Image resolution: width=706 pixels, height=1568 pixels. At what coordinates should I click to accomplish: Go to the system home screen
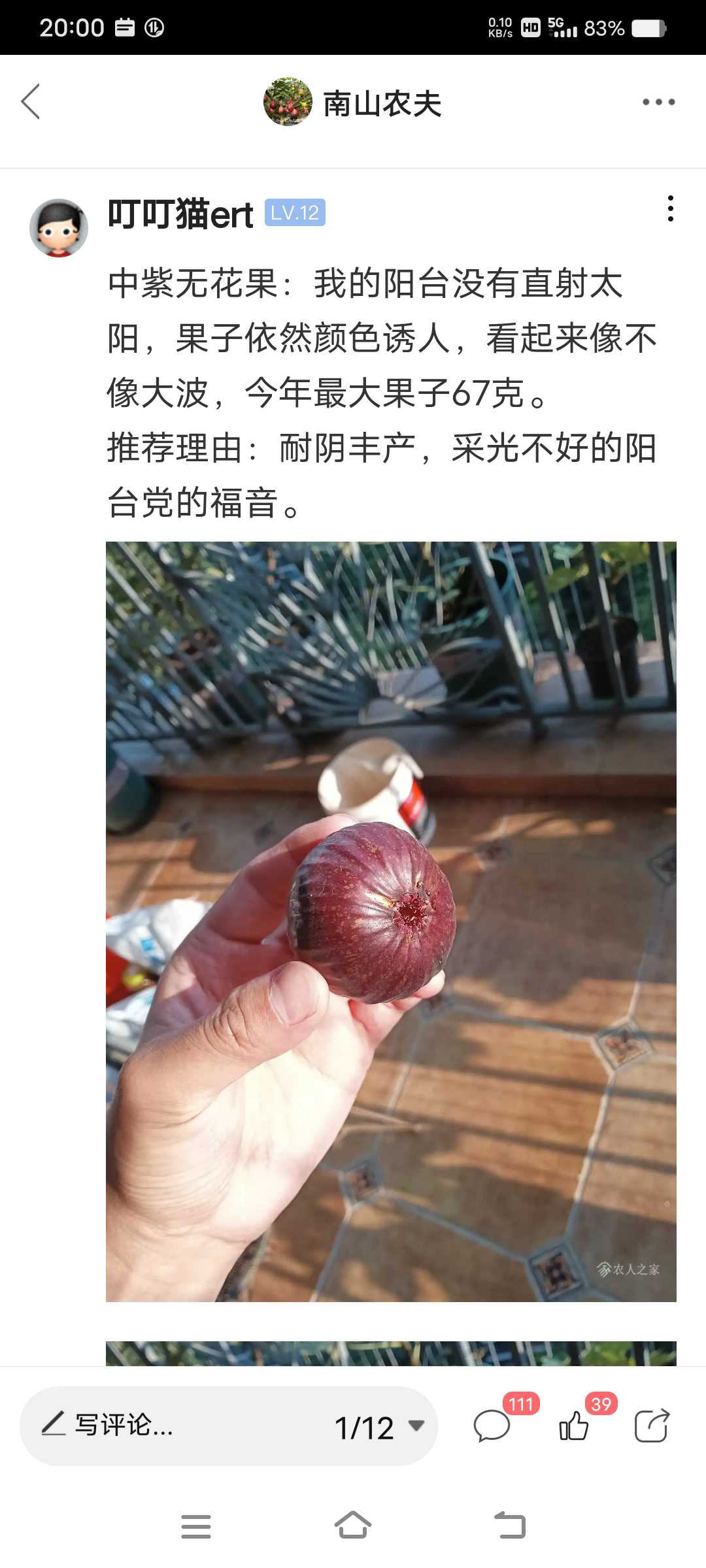tap(353, 1526)
